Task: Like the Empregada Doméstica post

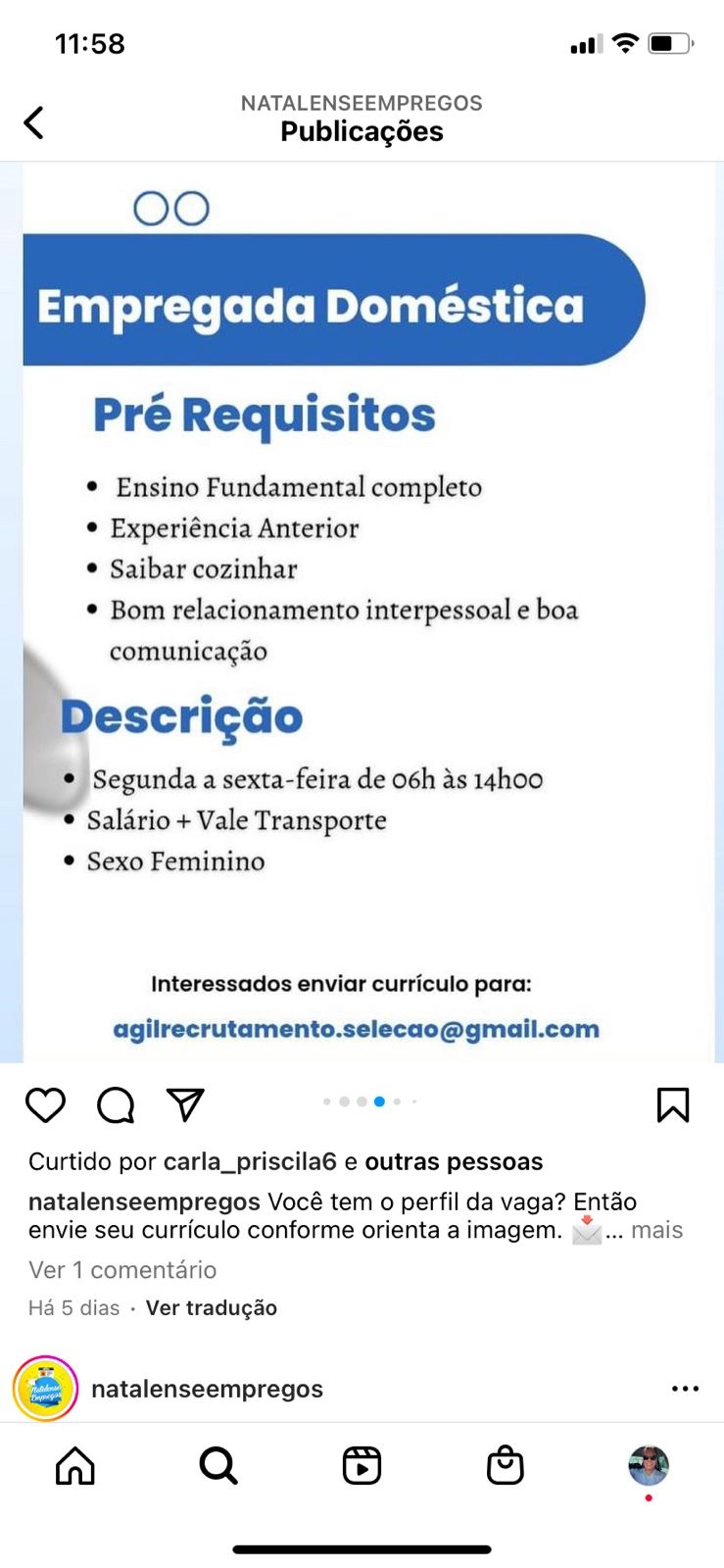Action: 45,1104
